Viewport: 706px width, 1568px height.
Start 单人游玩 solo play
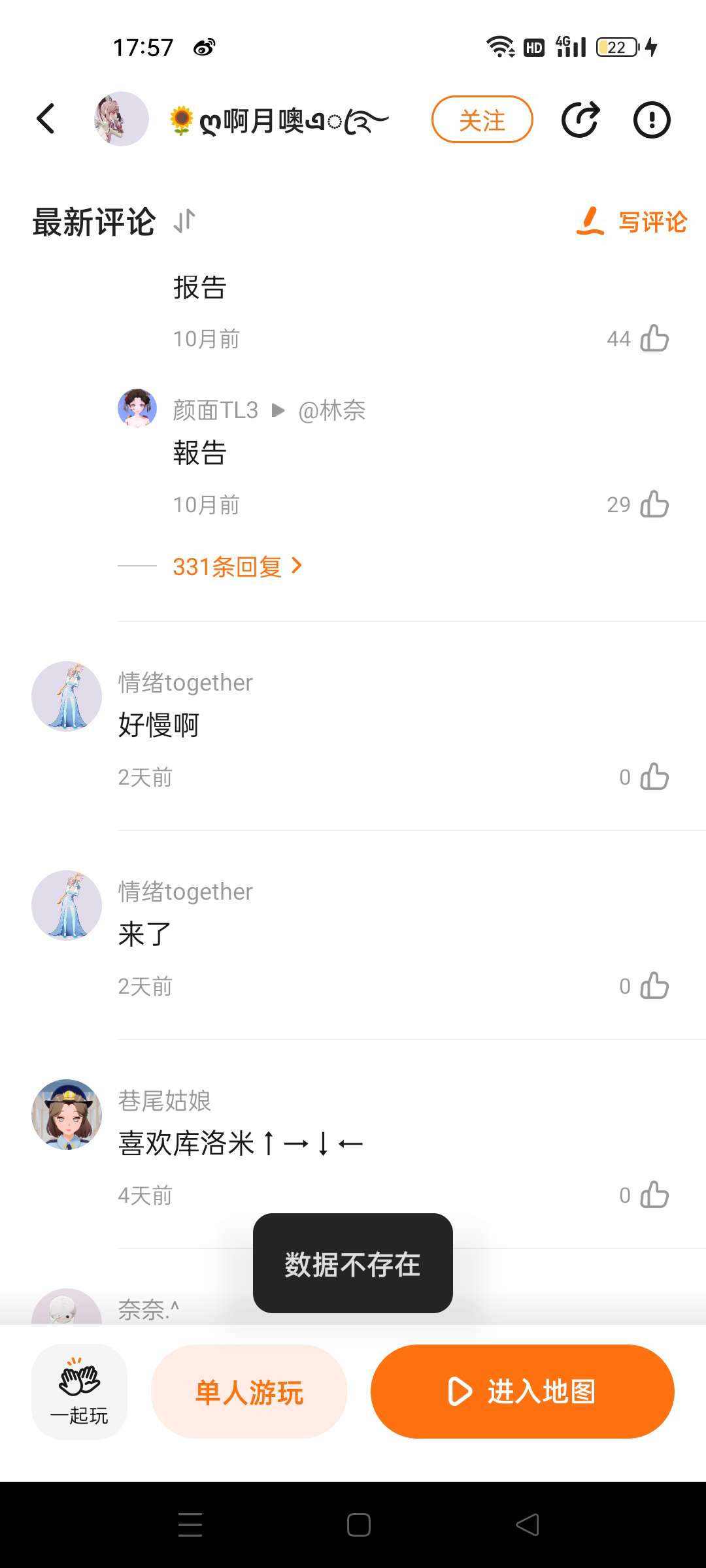tap(249, 1392)
